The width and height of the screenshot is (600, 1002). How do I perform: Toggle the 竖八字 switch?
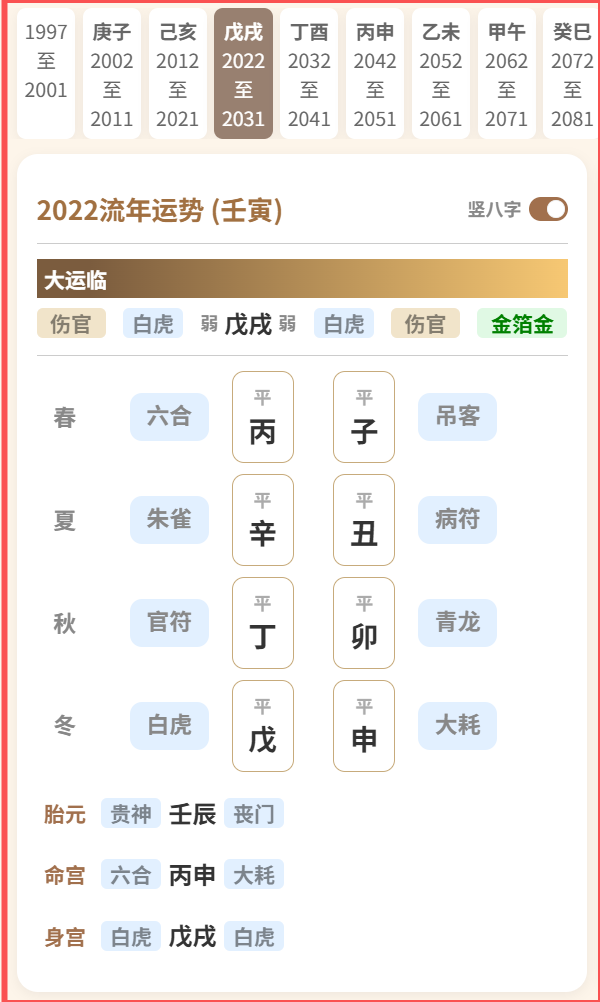pyautogui.click(x=548, y=209)
